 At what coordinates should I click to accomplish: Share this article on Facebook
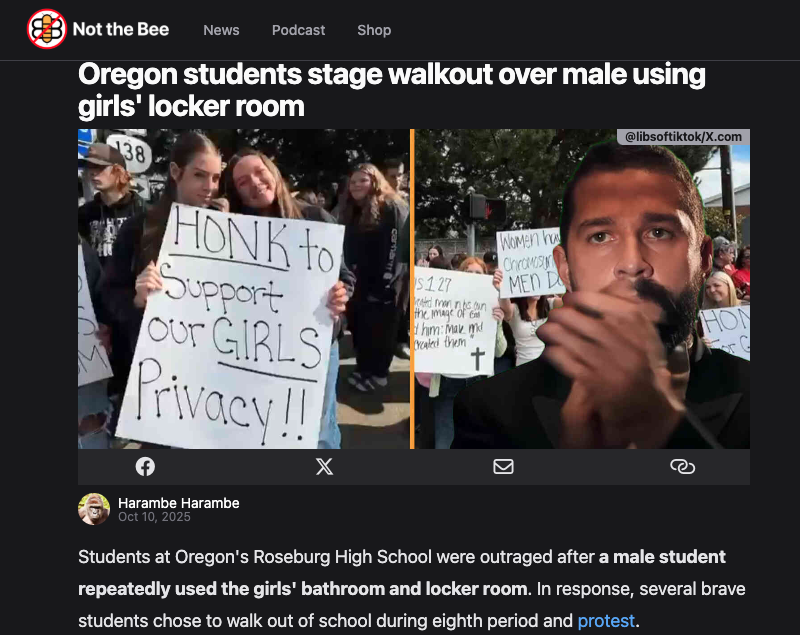coord(146,467)
